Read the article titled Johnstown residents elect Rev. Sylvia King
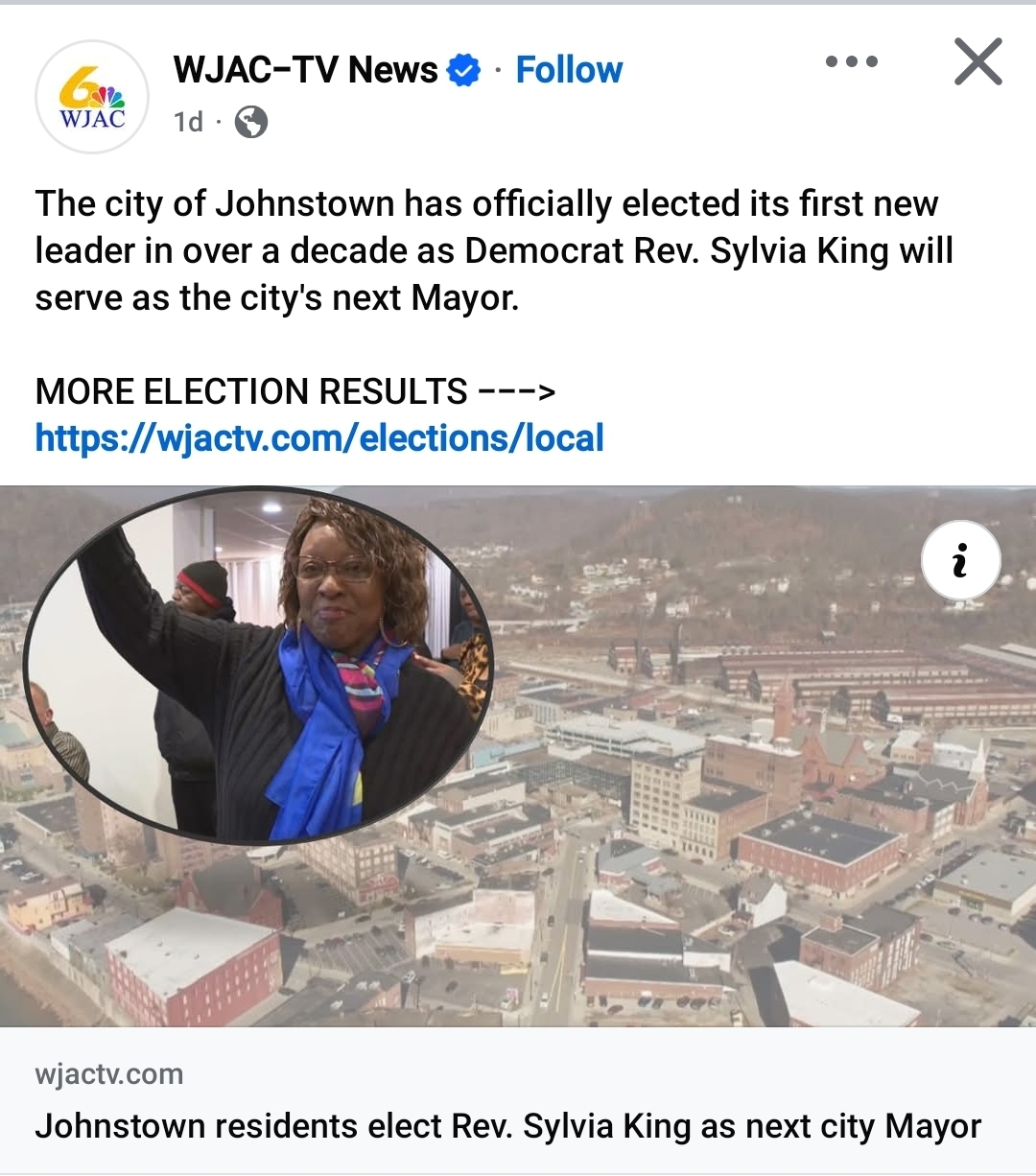The height and width of the screenshot is (1176, 1036). pyautogui.click(x=507, y=1125)
